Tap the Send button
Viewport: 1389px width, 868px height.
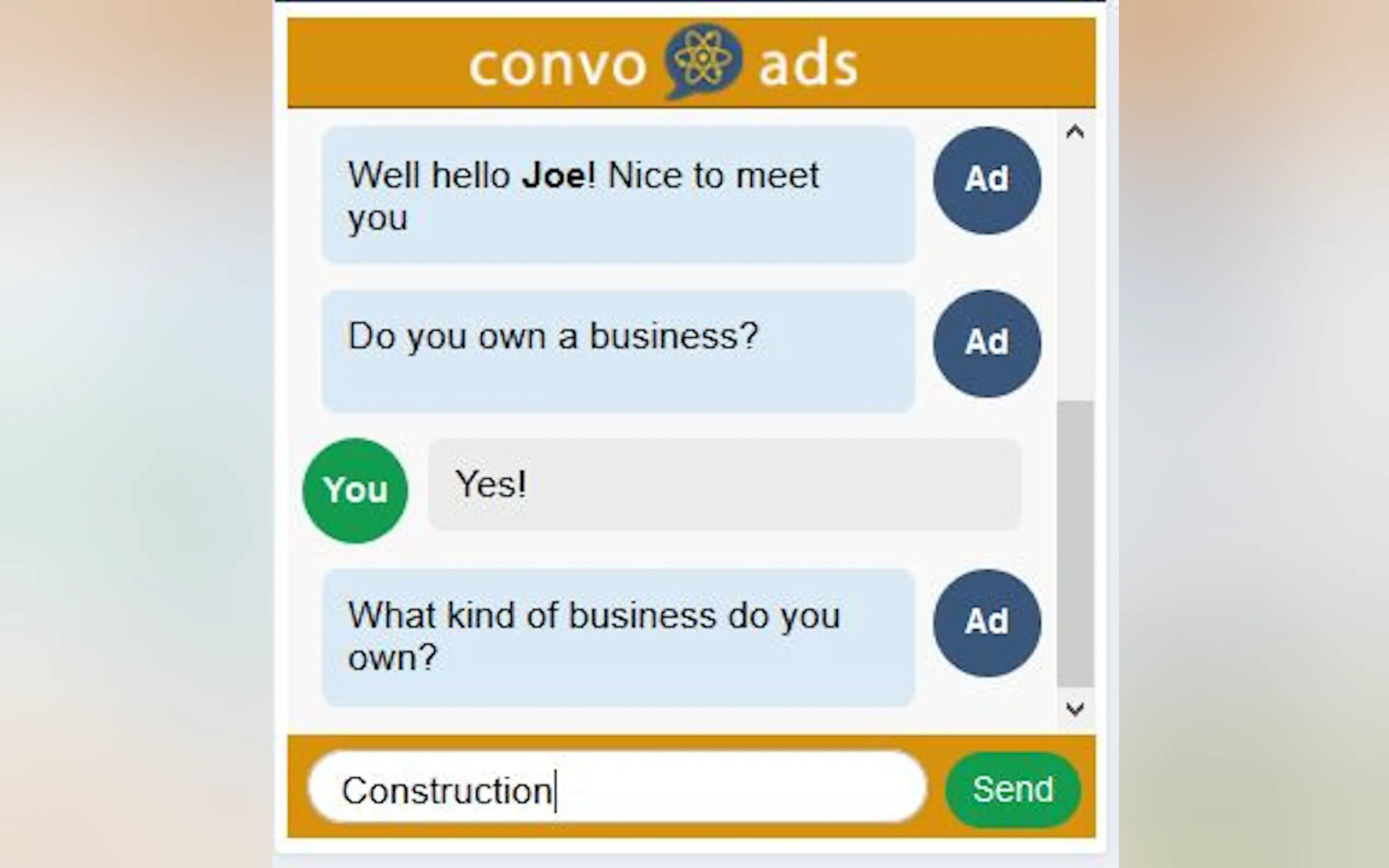[1012, 789]
